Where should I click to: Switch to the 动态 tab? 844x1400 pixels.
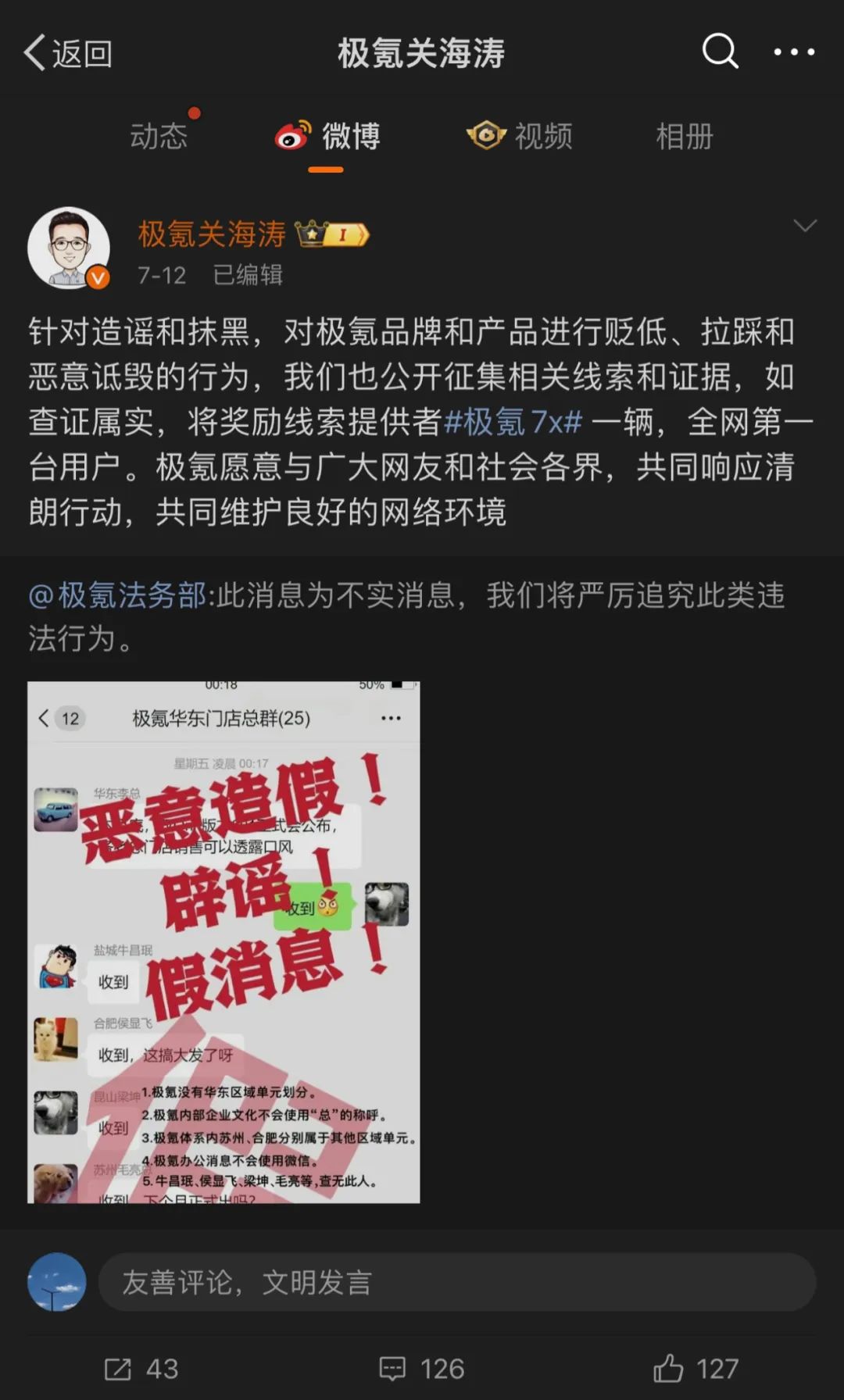pos(159,136)
